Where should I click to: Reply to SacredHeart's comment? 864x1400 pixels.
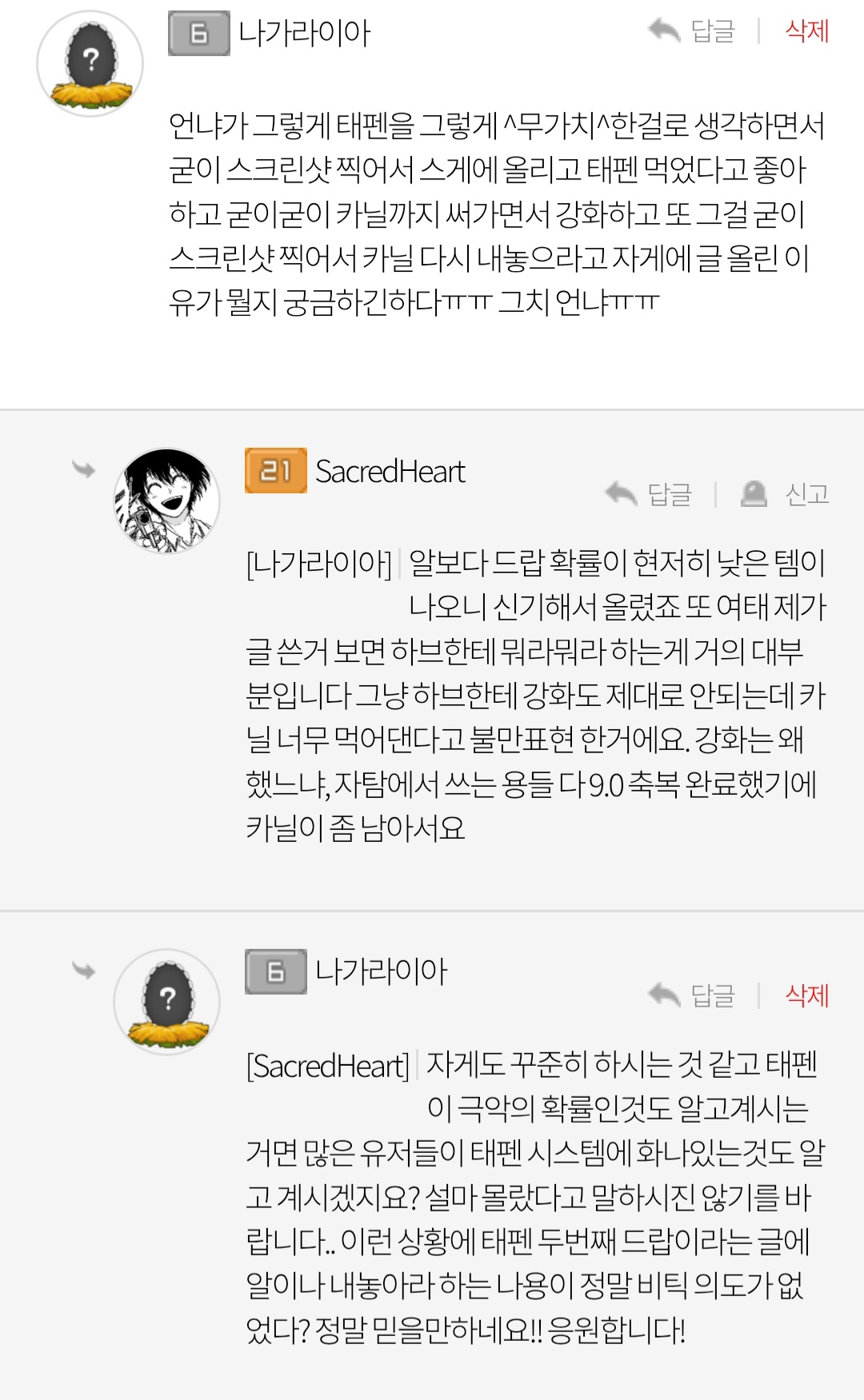pyautogui.click(x=650, y=495)
